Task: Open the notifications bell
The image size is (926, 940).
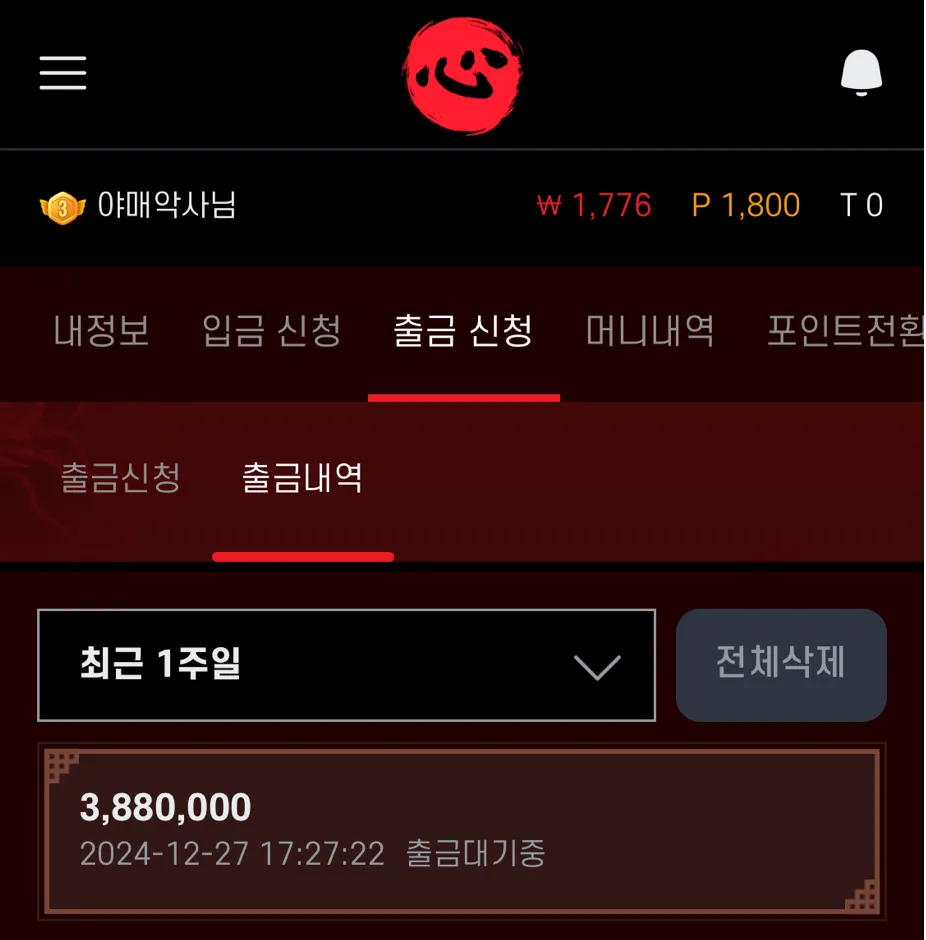Action: click(x=861, y=73)
